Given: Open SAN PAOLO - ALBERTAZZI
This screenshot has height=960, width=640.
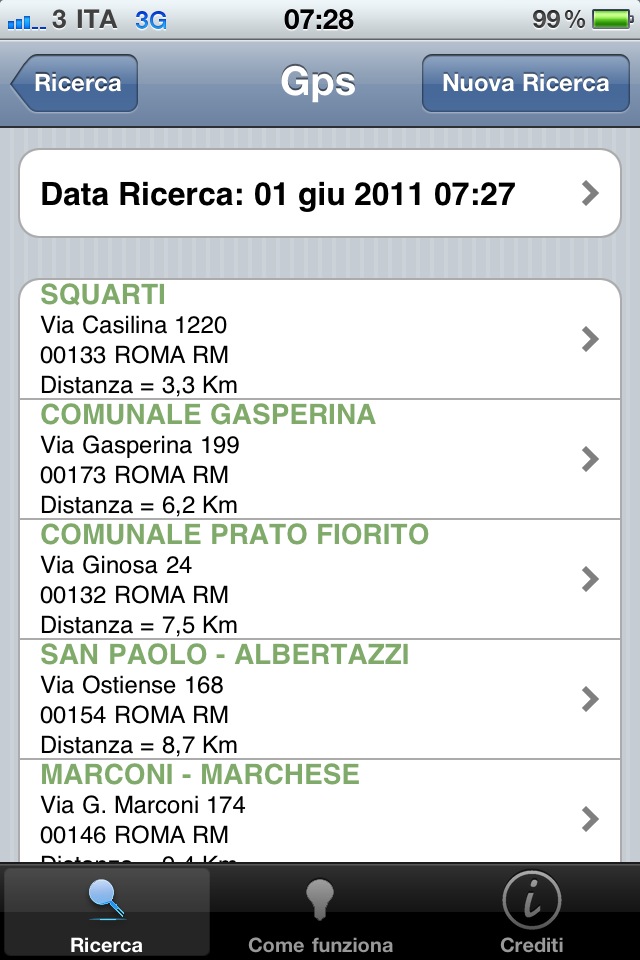Looking at the screenshot, I should pos(320,699).
